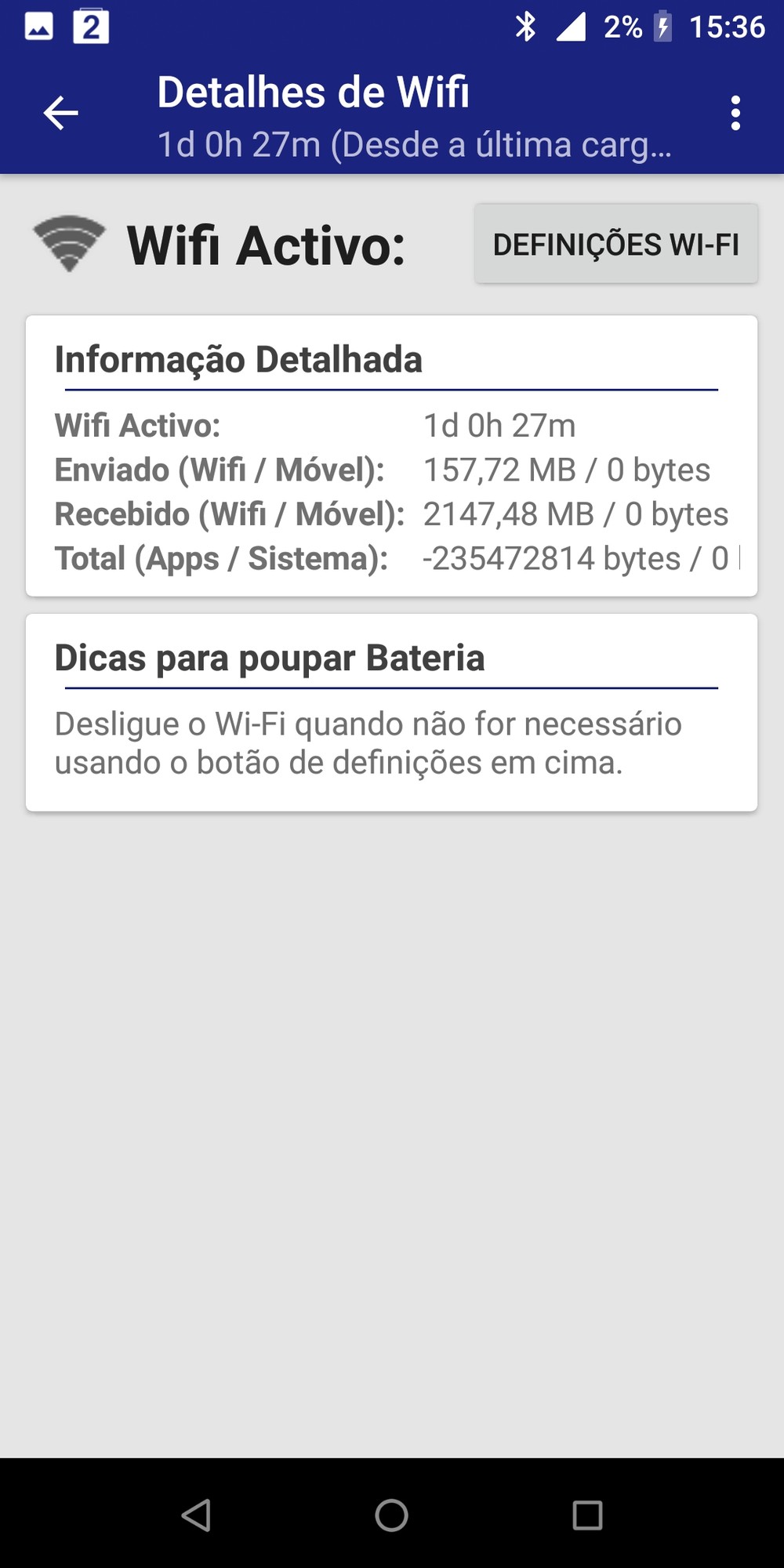Go back using the app bar arrow
Image resolution: width=784 pixels, height=1568 pixels.
pyautogui.click(x=60, y=114)
